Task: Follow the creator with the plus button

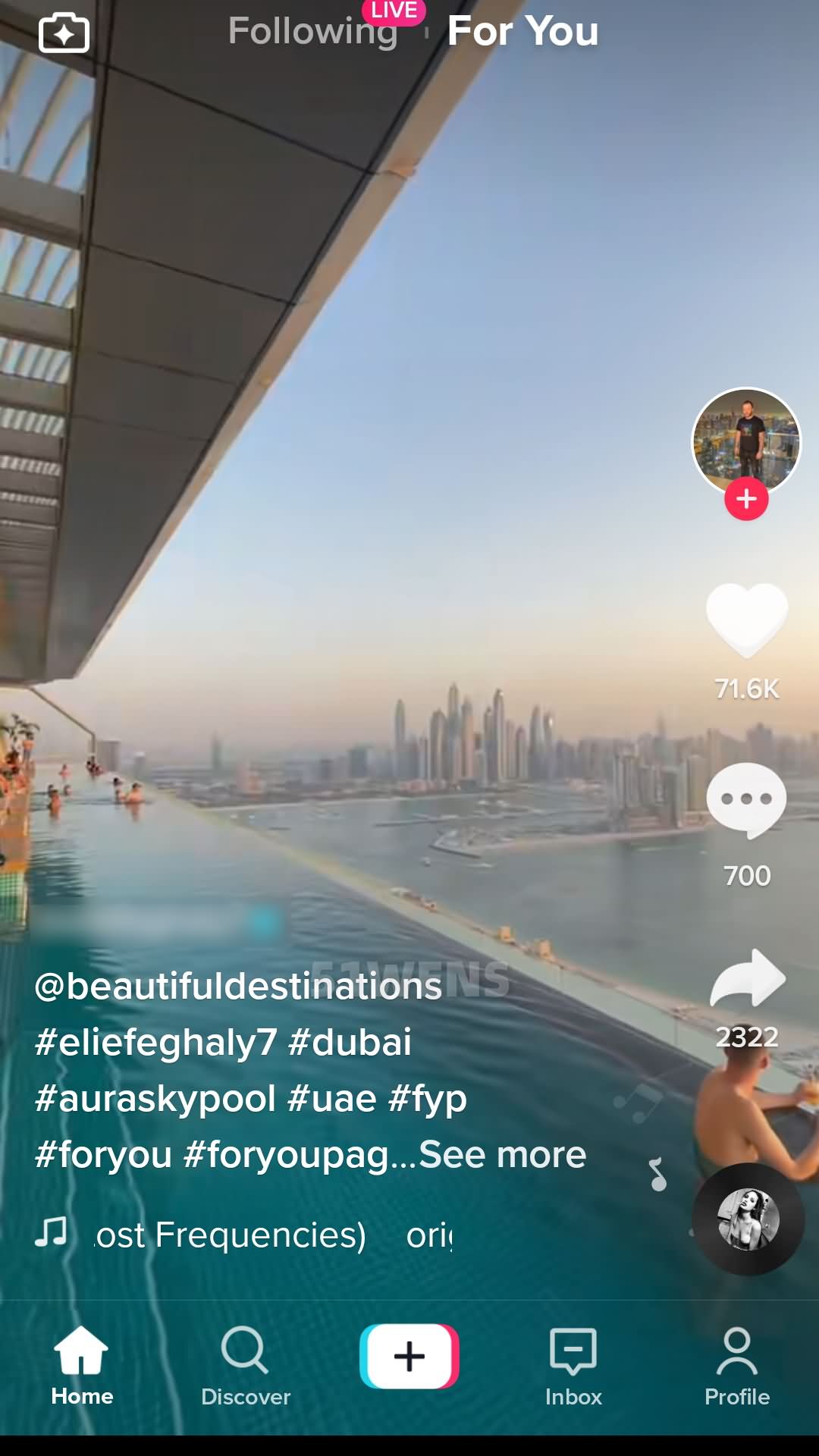Action: click(746, 499)
